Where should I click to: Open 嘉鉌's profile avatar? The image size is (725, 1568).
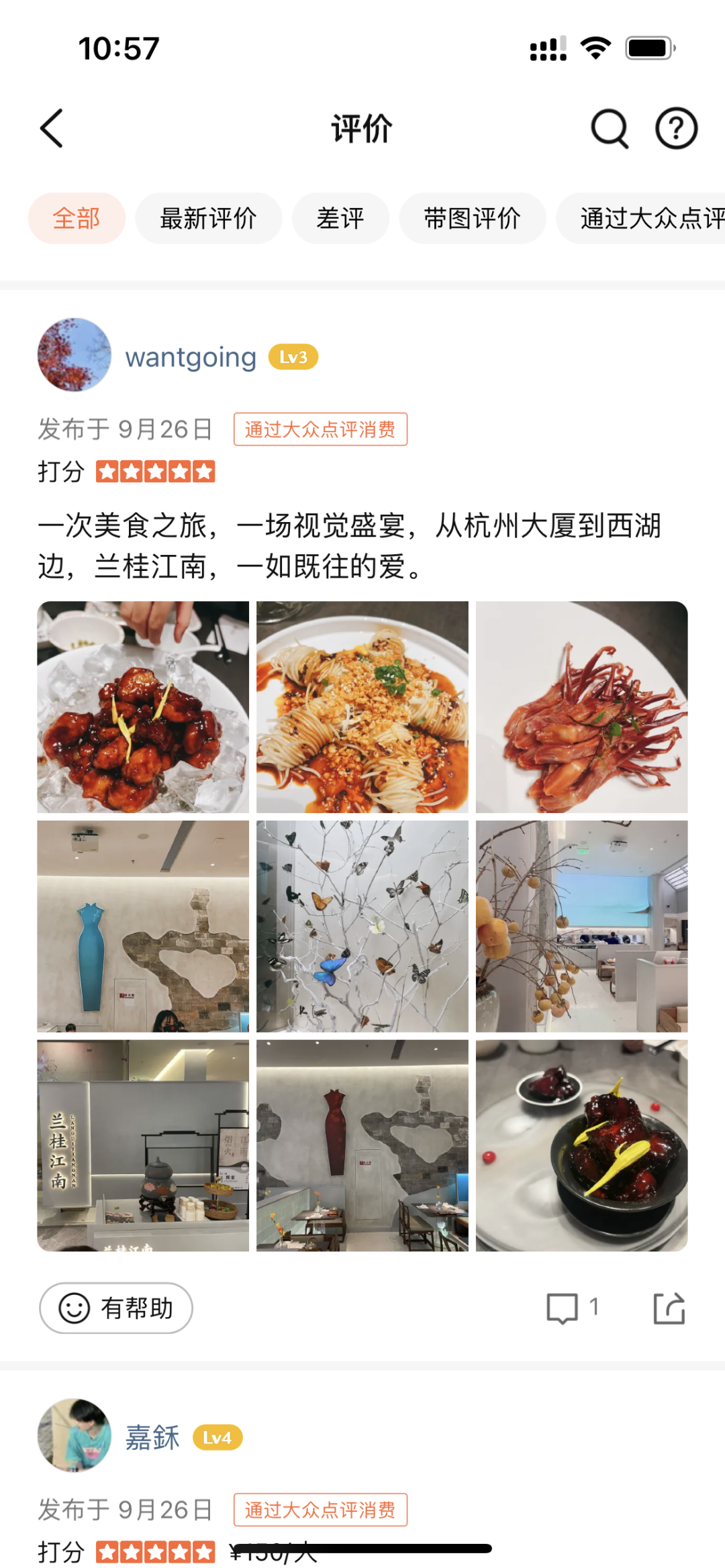[74, 1435]
